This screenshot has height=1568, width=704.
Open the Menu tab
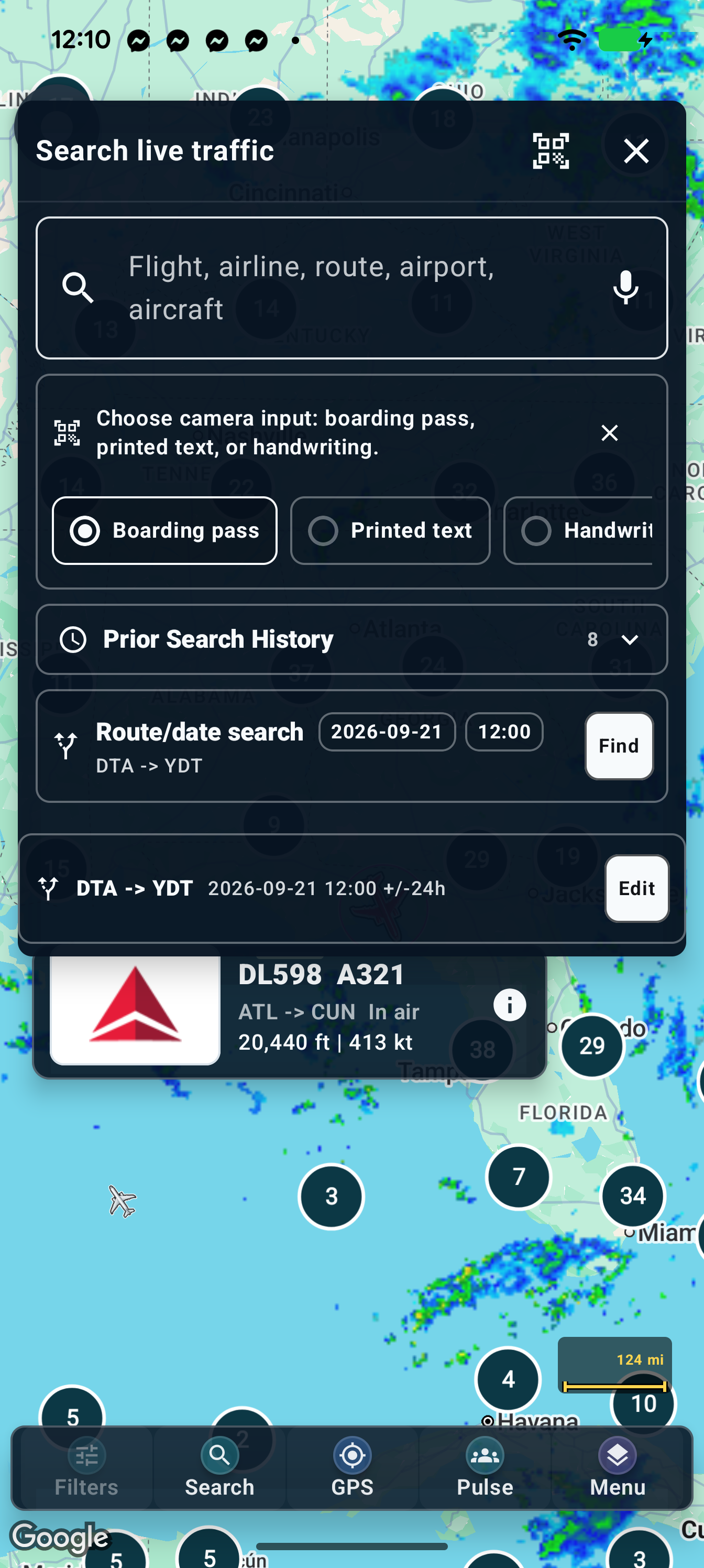coord(618,1467)
